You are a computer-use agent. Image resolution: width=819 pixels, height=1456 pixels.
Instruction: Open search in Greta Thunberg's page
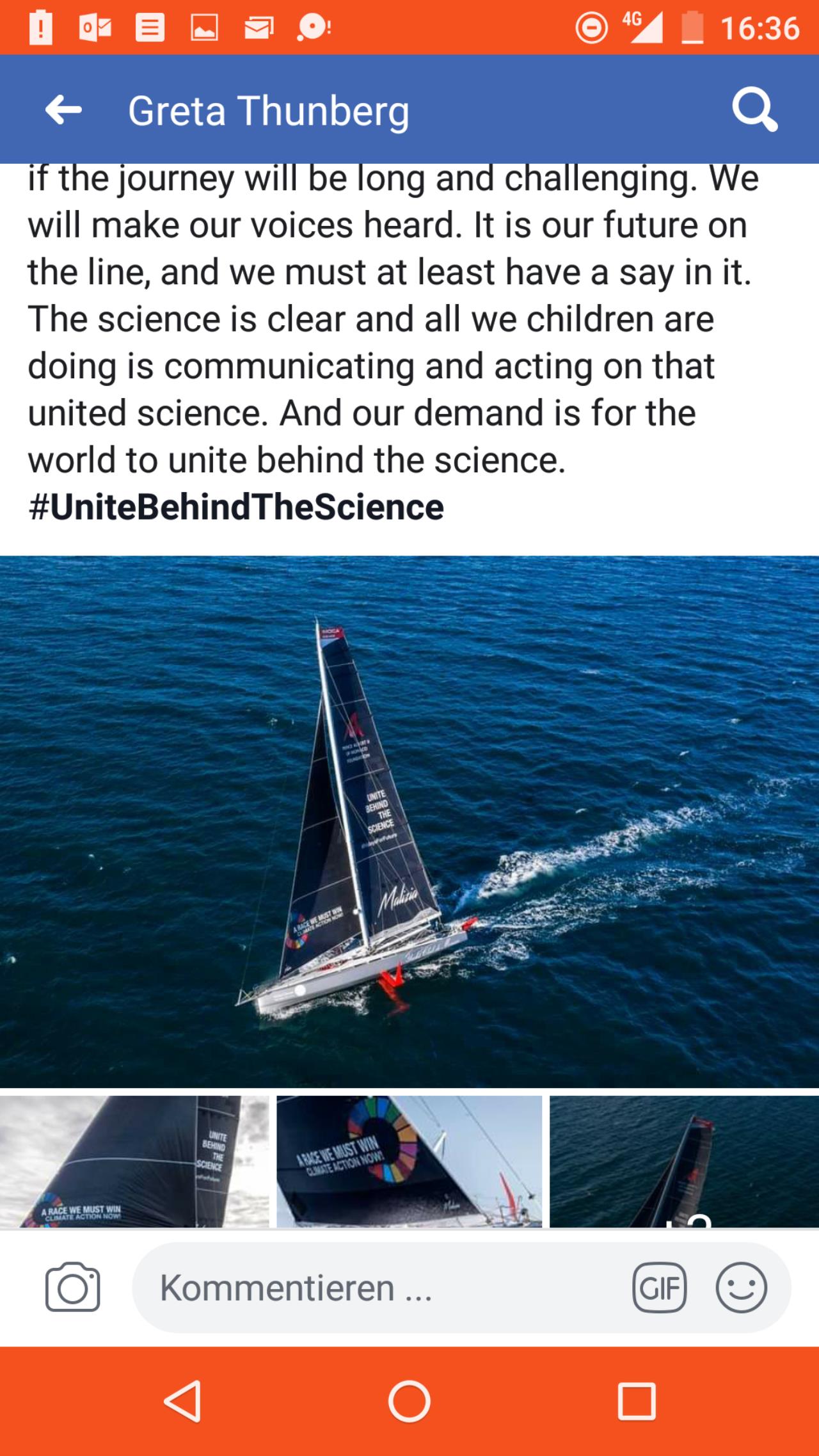click(x=755, y=109)
